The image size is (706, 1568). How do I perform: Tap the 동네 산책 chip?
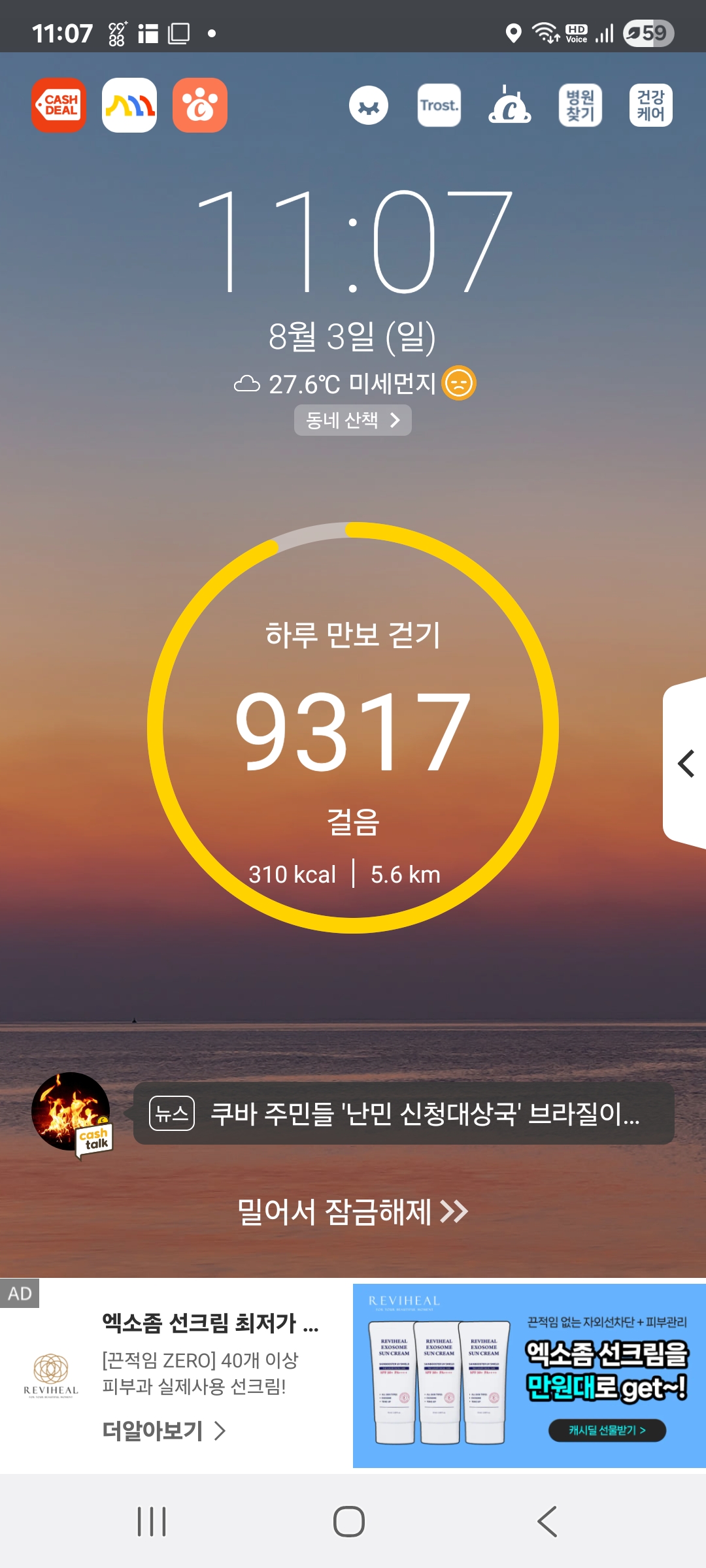(x=353, y=420)
